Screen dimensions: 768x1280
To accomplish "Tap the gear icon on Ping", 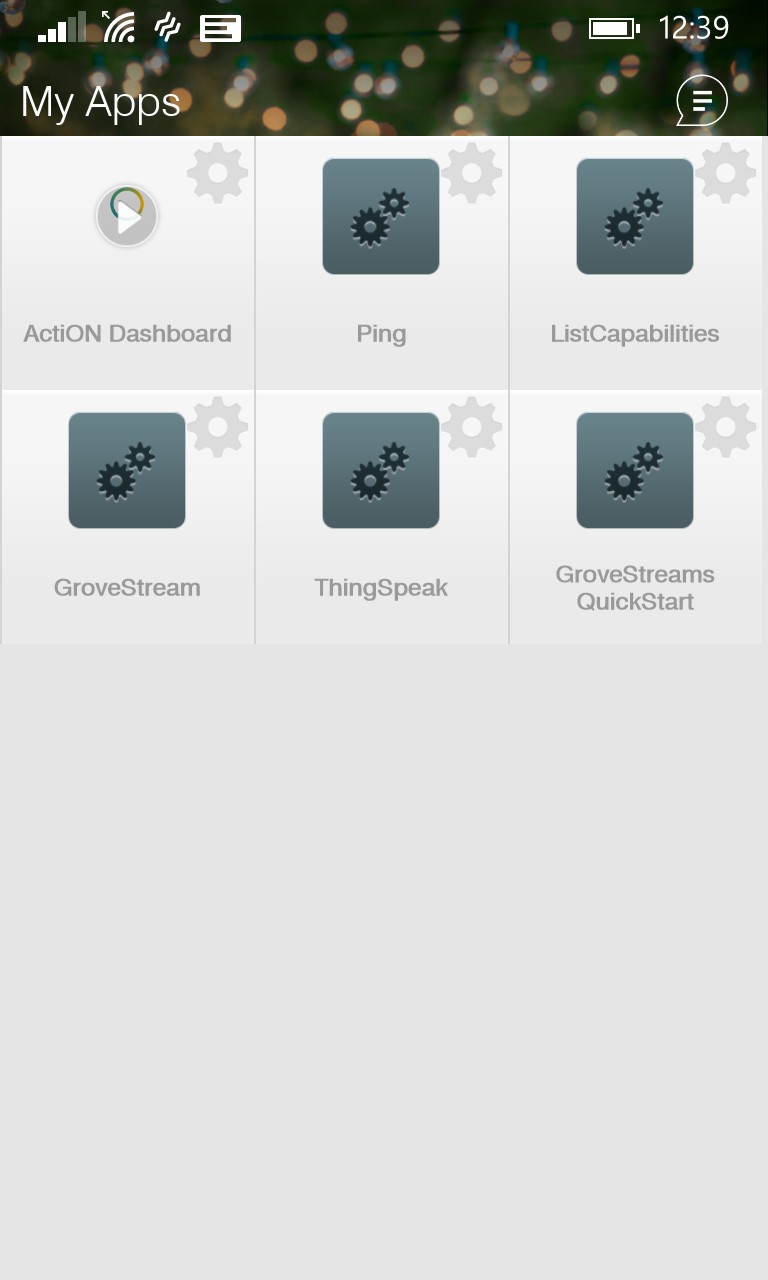I will 471,173.
